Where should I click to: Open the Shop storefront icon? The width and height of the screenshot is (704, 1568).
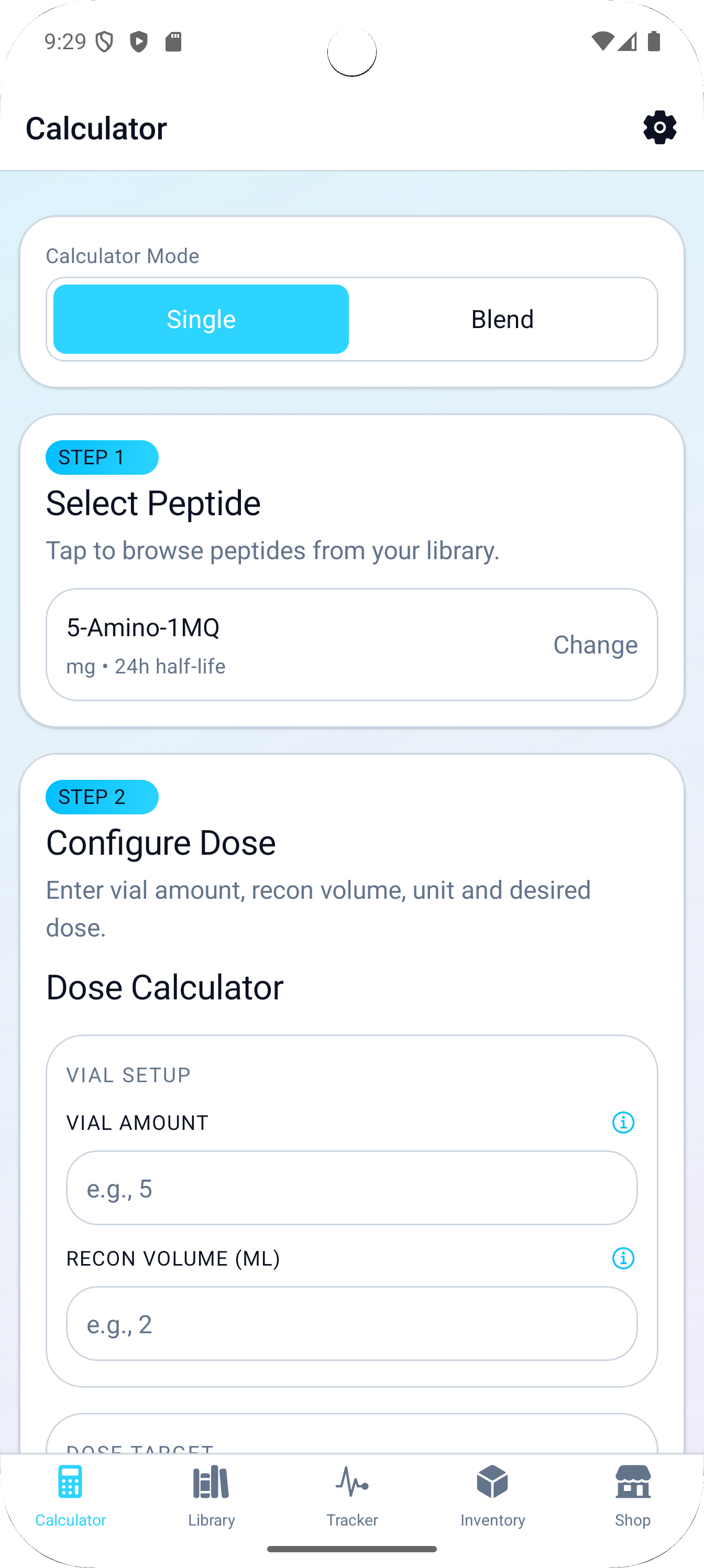(633, 1483)
